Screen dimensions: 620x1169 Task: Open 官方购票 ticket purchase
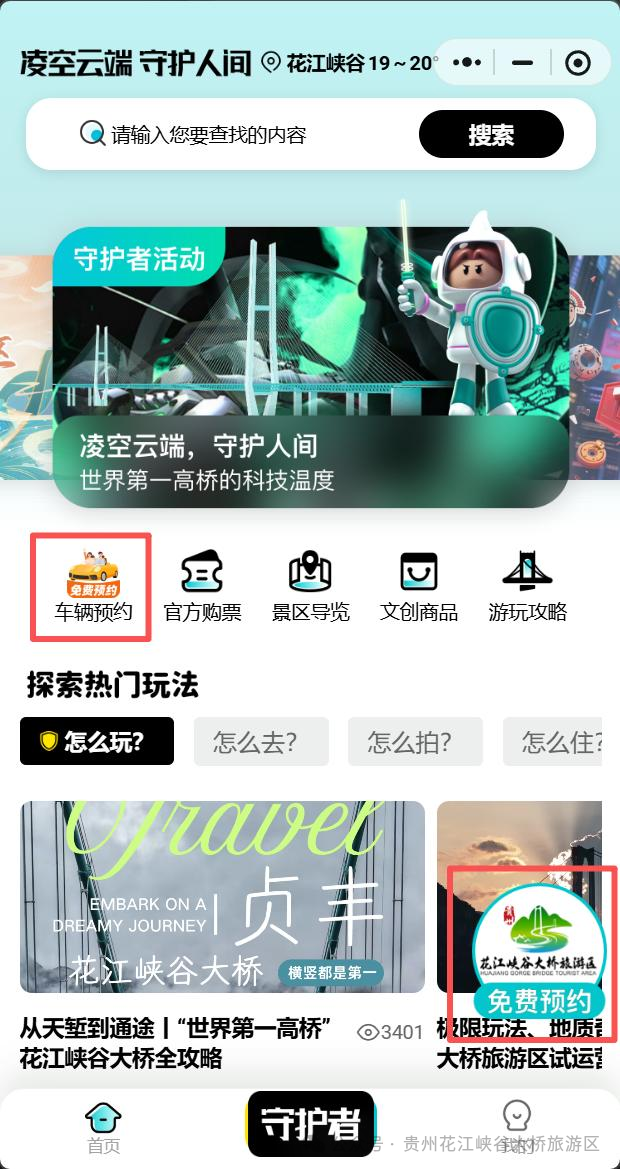point(202,587)
